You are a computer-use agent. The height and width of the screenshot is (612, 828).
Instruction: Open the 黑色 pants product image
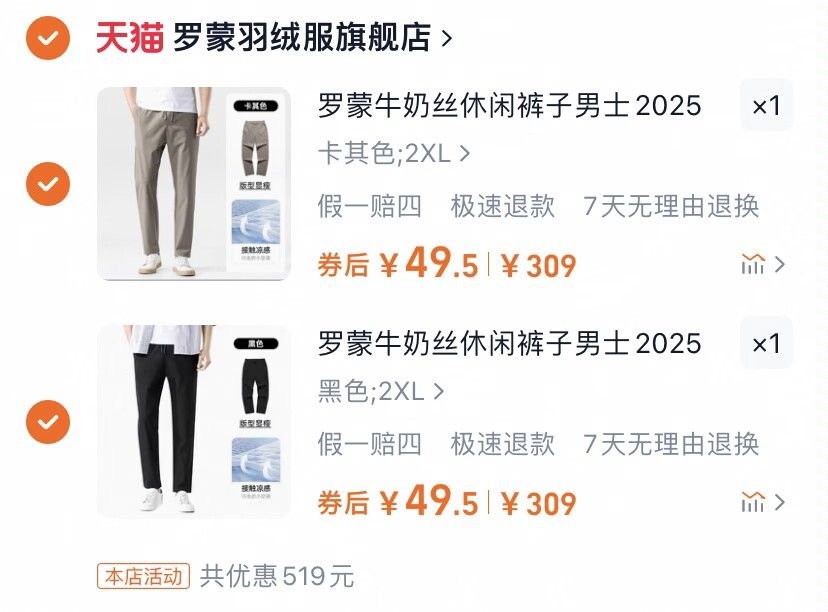pyautogui.click(x=194, y=421)
